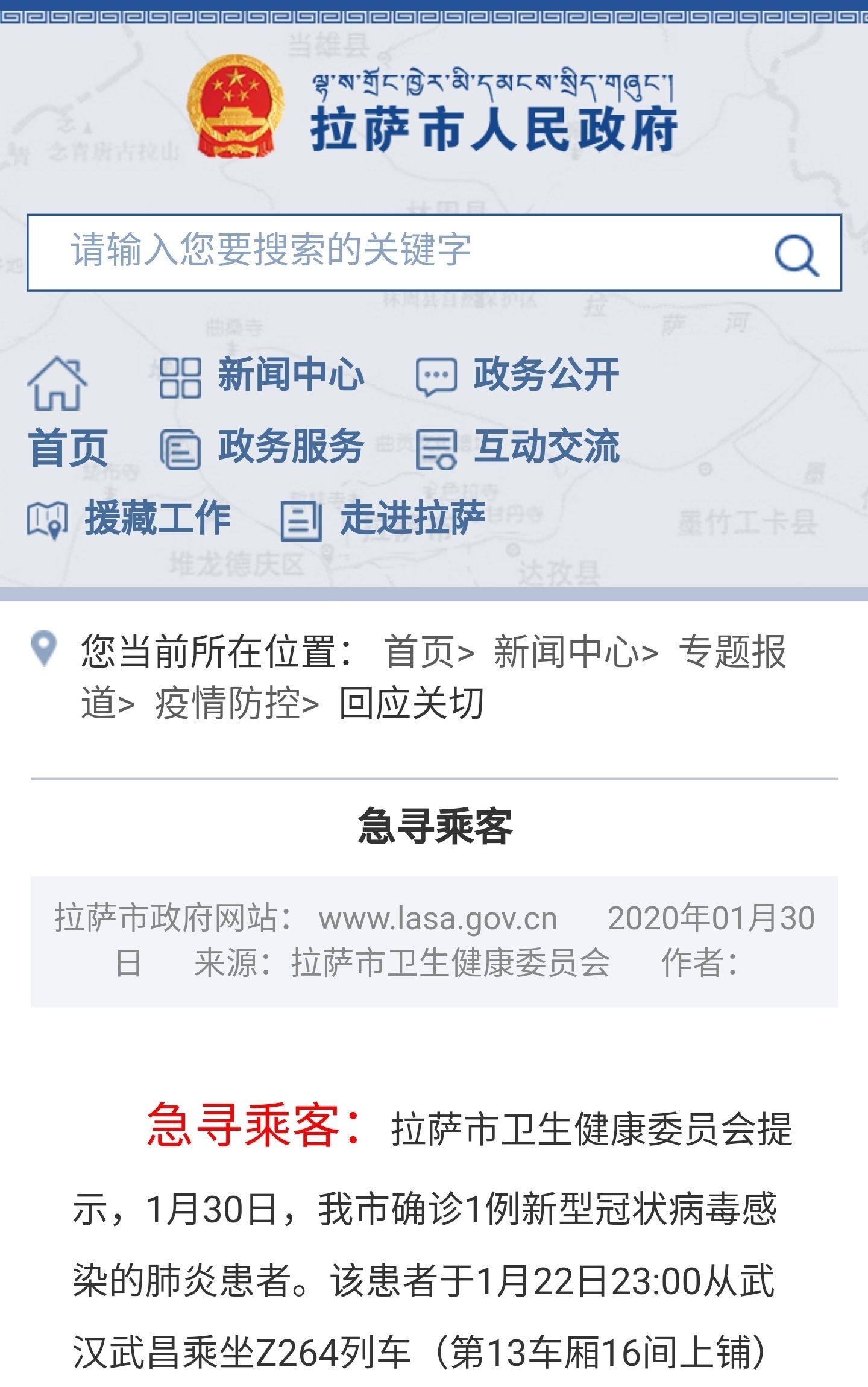Tap the 回应关切 breadcrumb link
Image resolution: width=868 pixels, height=1387 pixels.
[x=412, y=703]
